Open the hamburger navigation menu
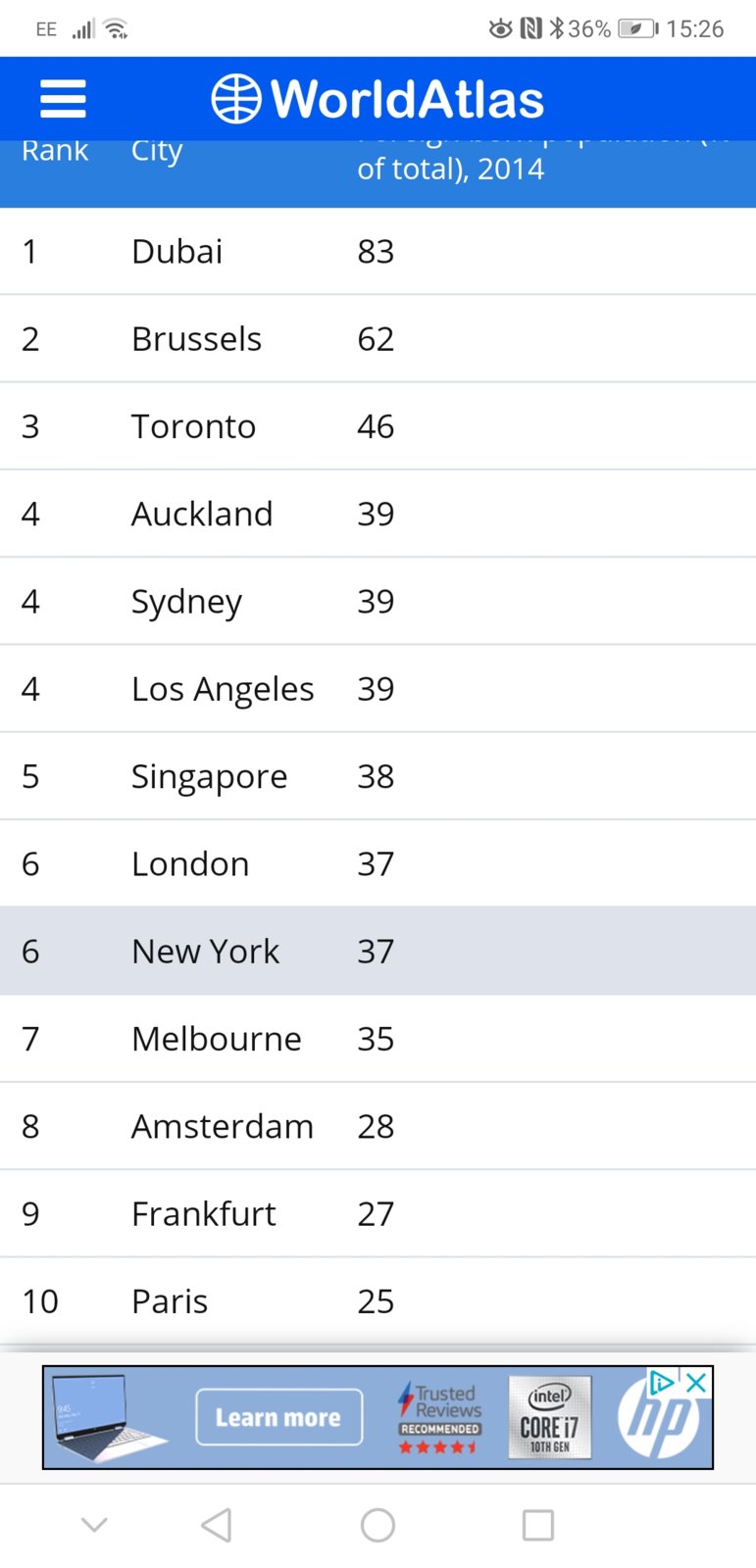The width and height of the screenshot is (756, 1568). coord(63,99)
